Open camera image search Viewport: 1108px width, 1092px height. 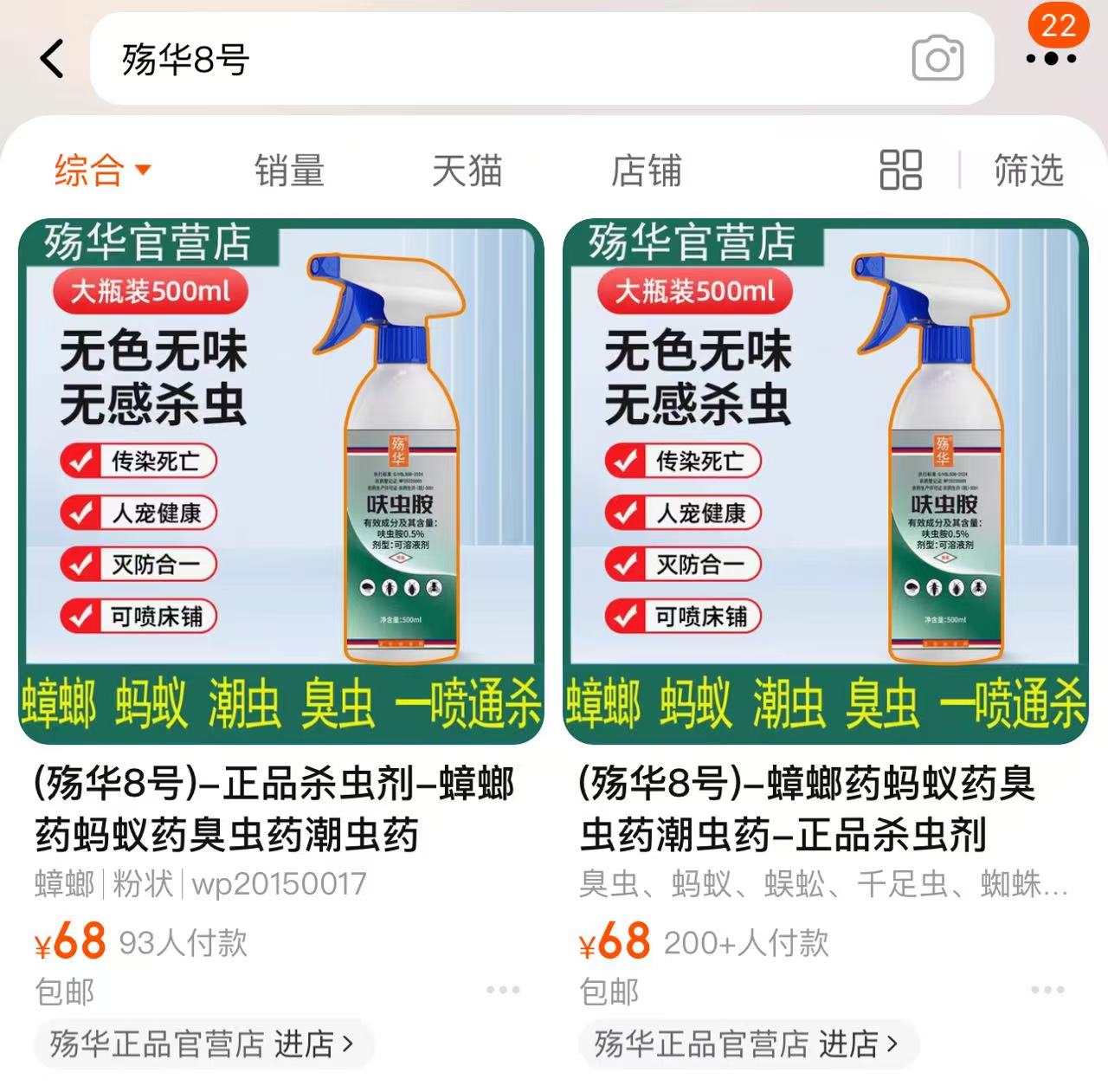[x=937, y=60]
